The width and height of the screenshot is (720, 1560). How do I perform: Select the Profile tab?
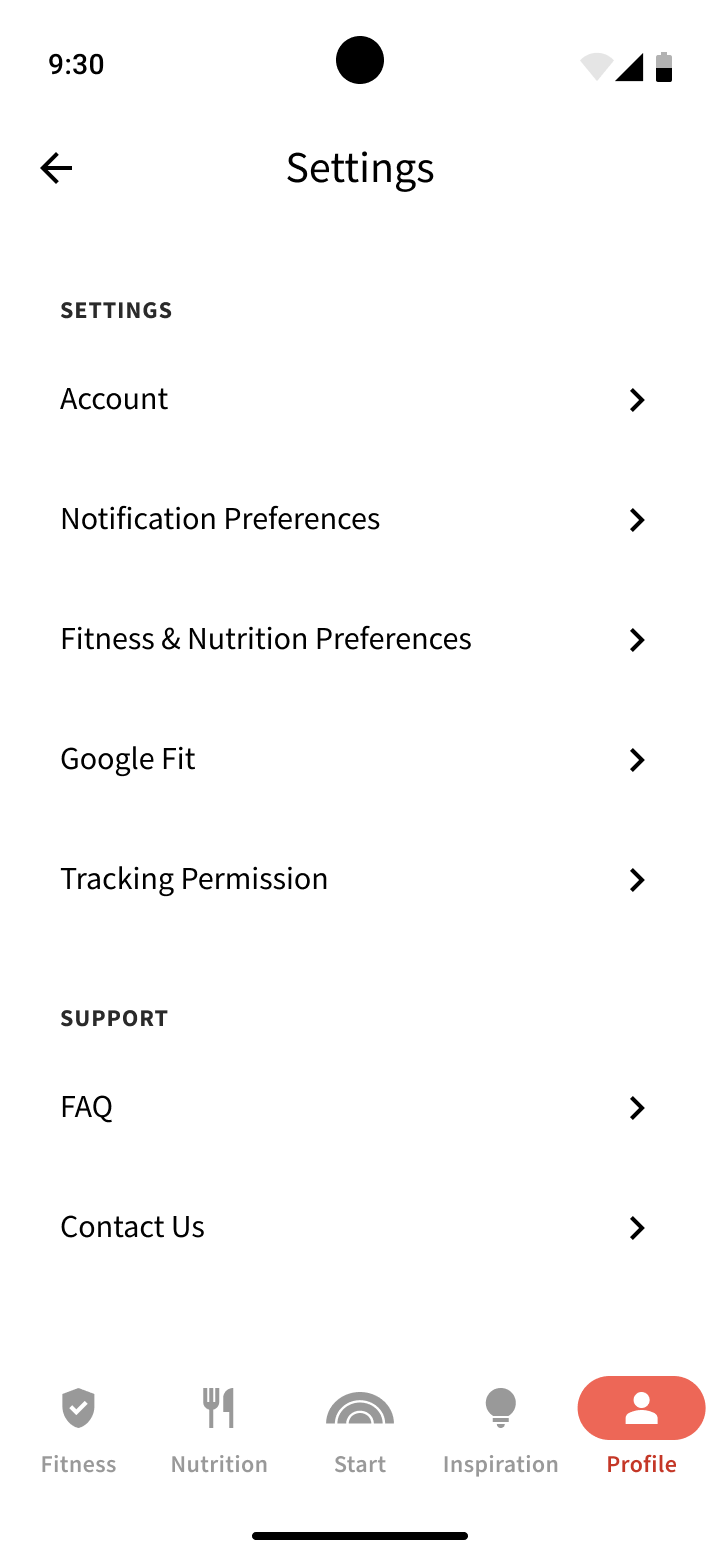641,1430
